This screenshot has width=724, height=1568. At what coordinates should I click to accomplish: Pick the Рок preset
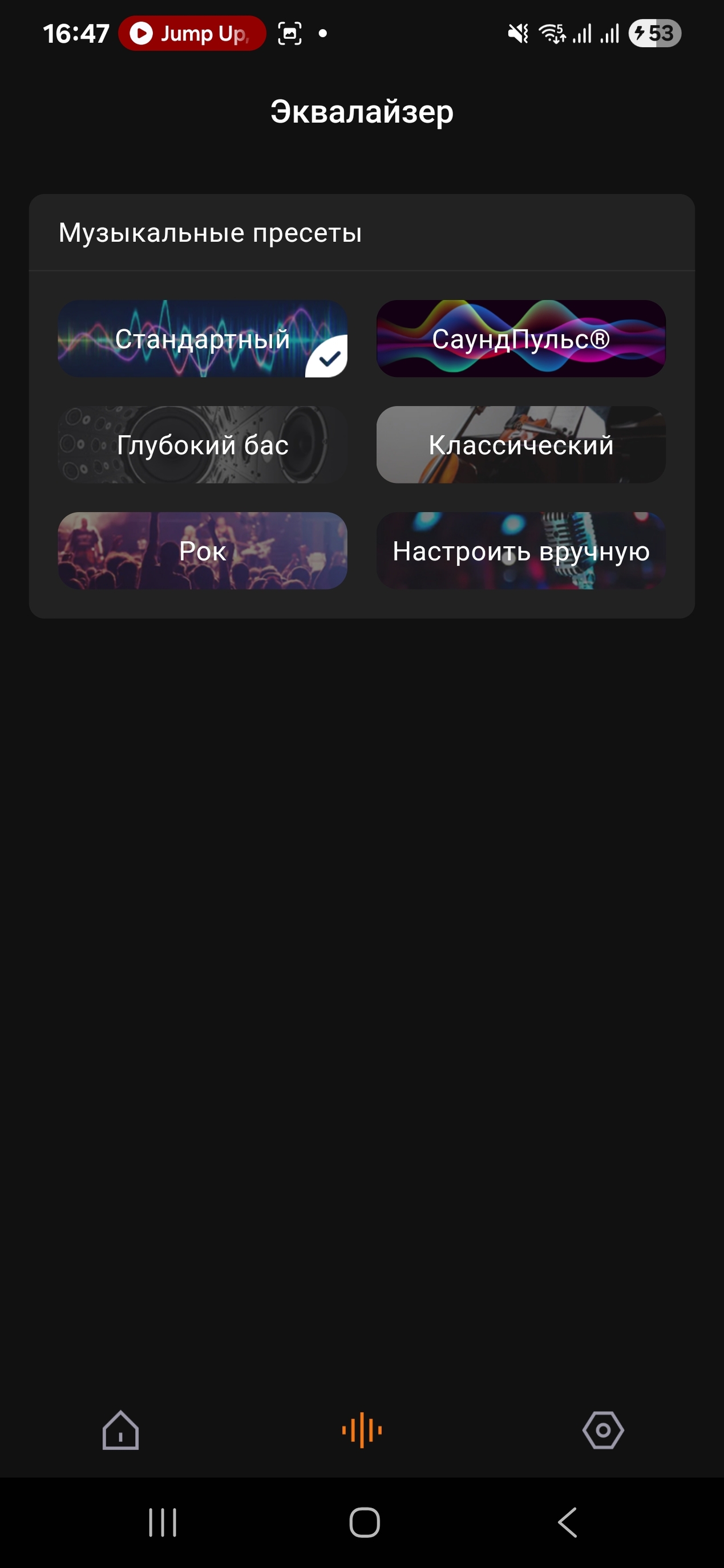point(202,550)
